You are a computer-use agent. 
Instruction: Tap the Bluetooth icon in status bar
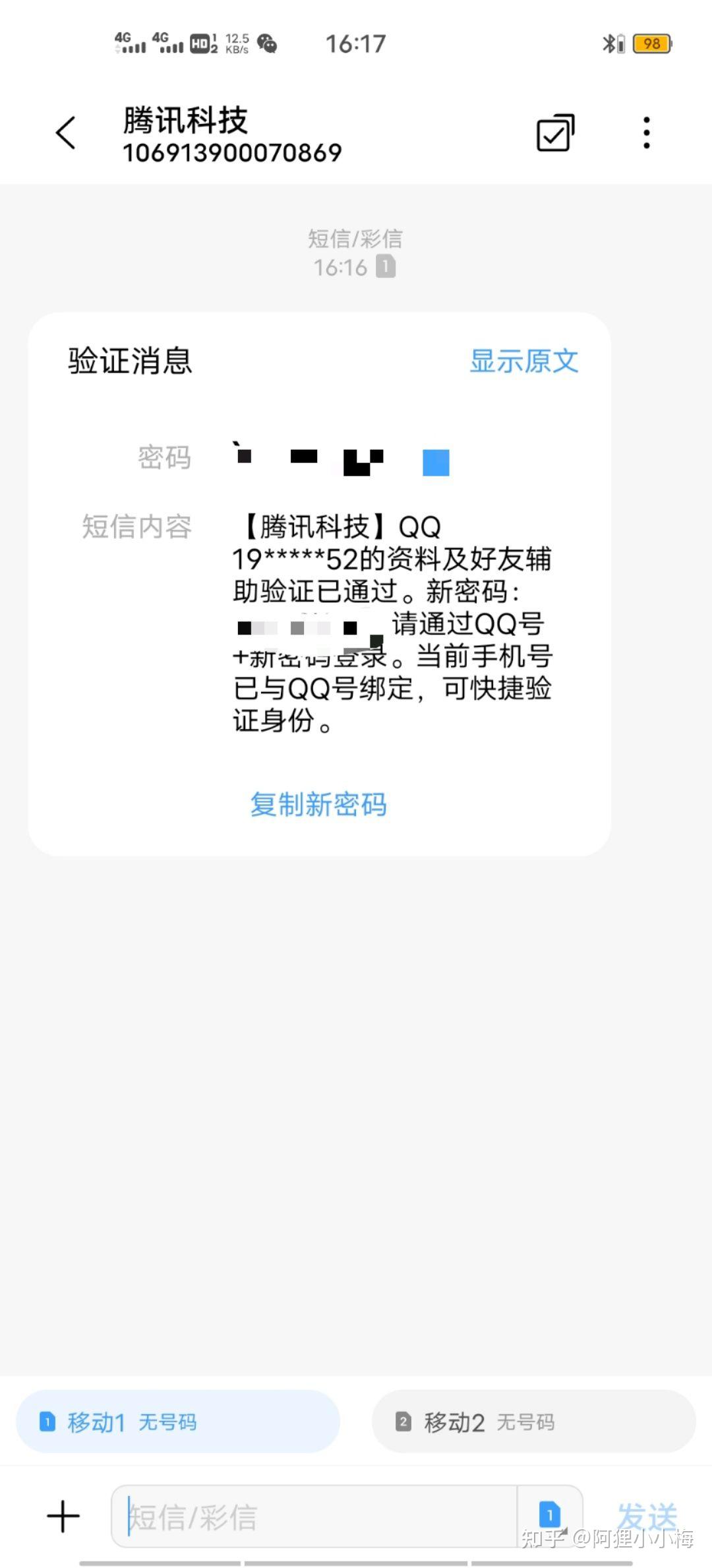[610, 43]
